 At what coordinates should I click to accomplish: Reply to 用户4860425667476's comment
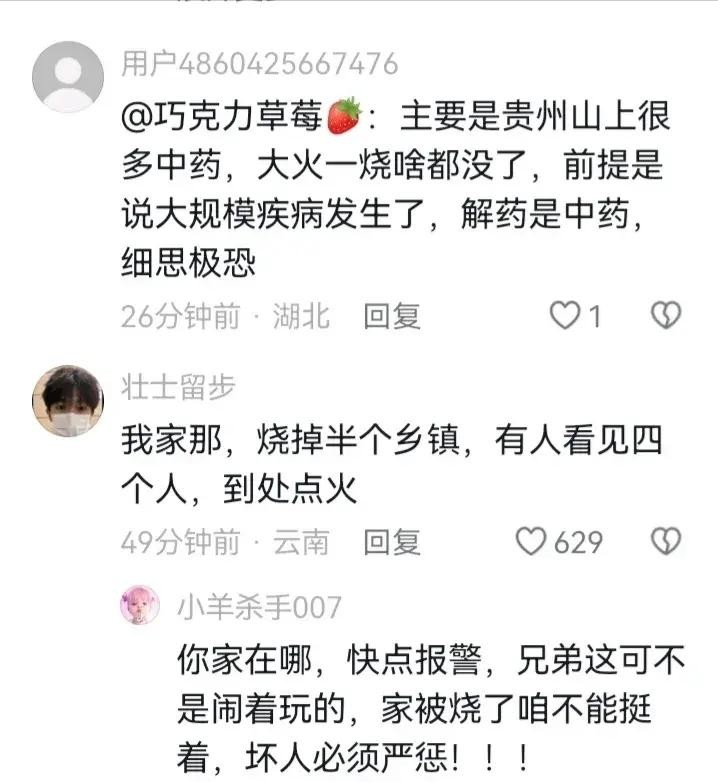point(391,316)
